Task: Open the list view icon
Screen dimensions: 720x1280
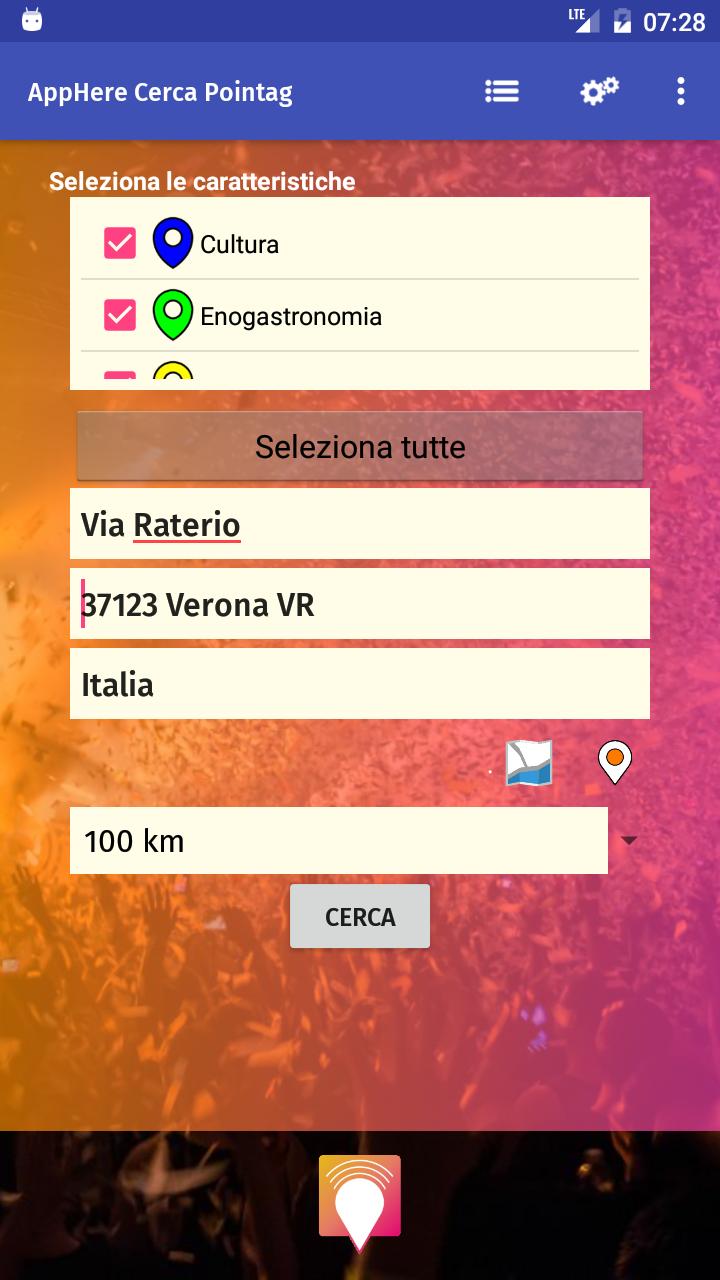Action: 502,92
